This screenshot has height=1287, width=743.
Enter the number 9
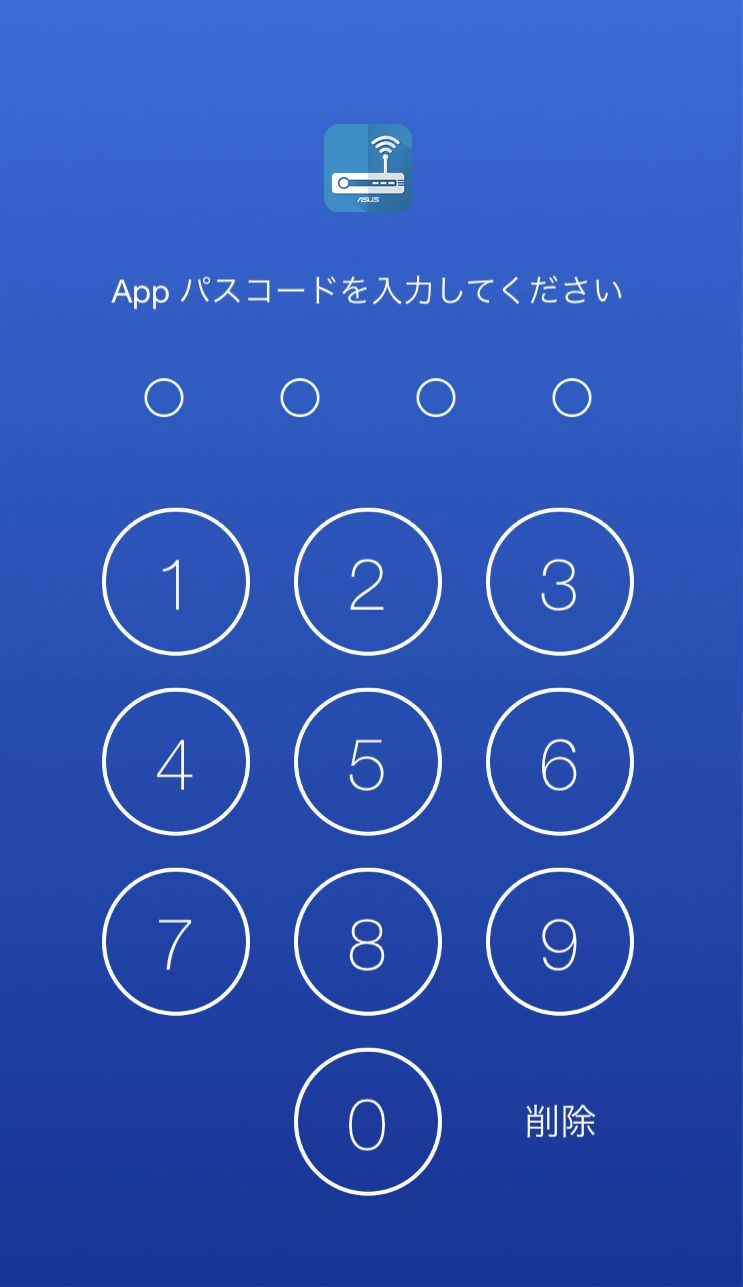[559, 942]
